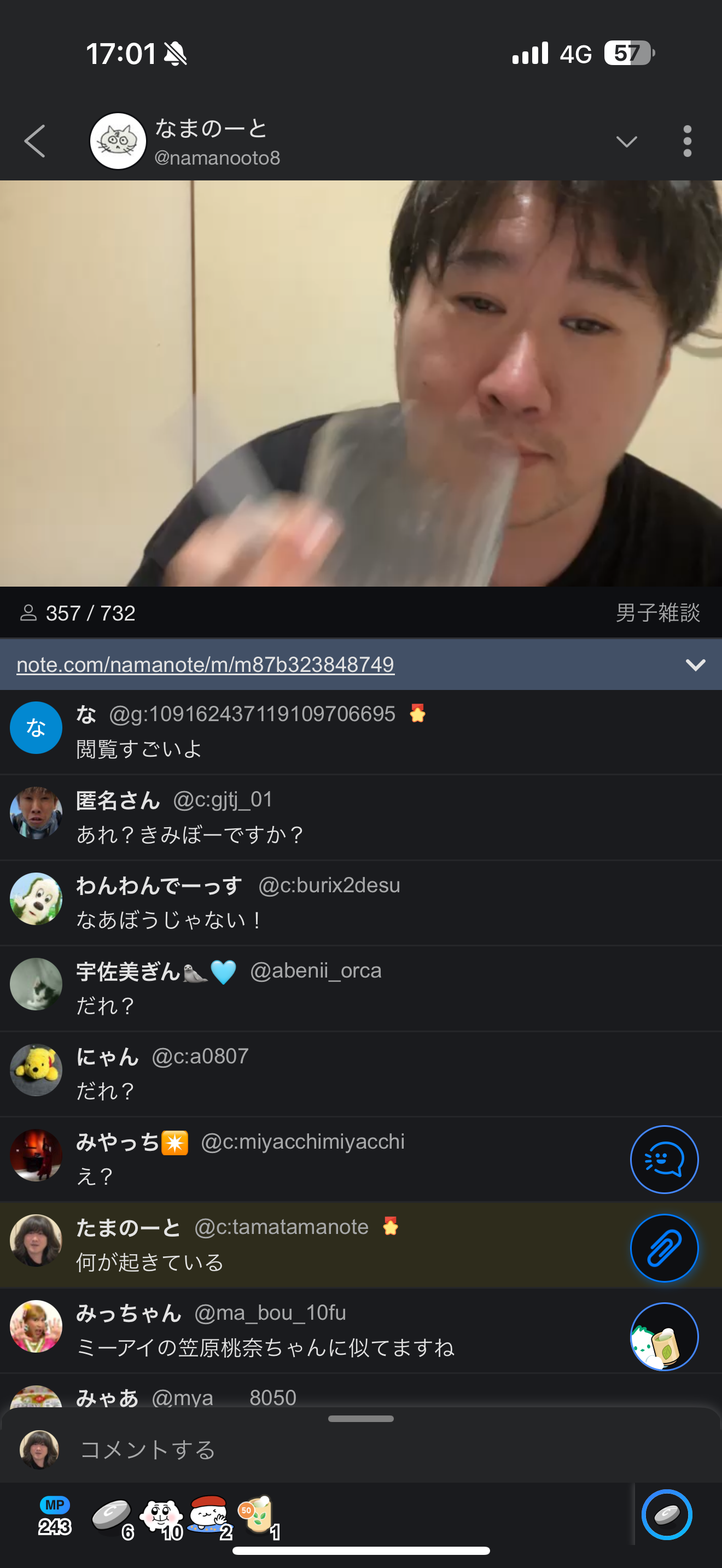Expand the pinned link banner chevron
This screenshot has height=1568, width=722.
(x=695, y=664)
